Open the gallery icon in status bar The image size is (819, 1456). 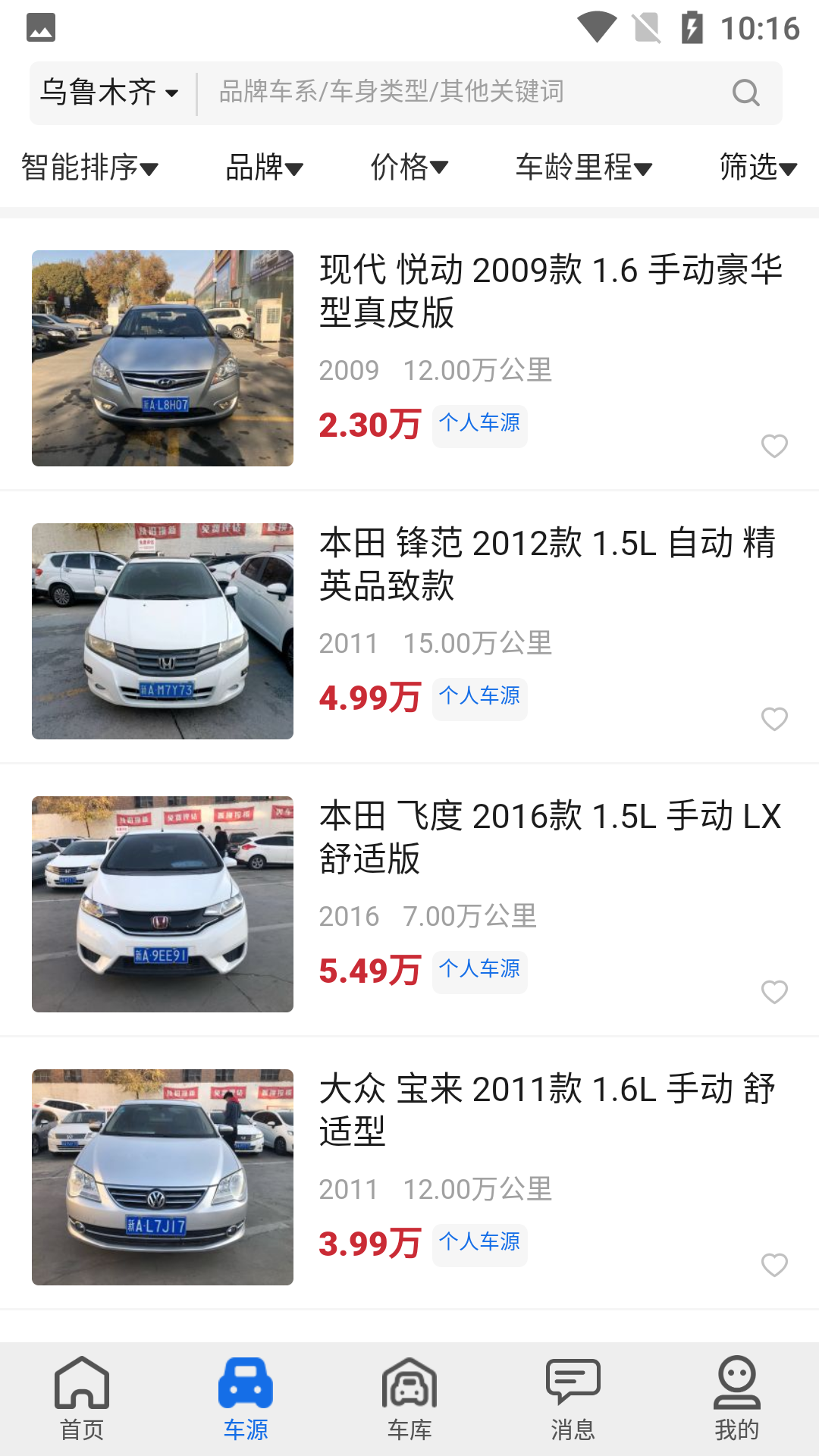42,28
